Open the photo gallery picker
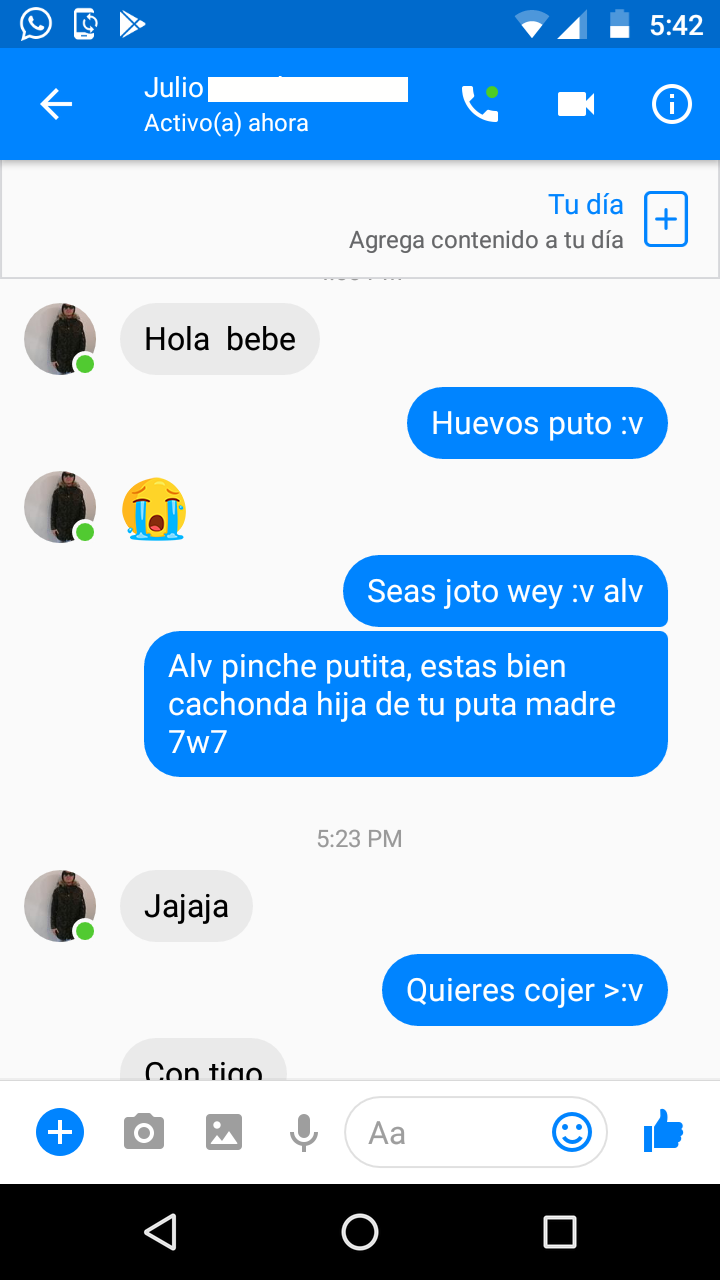The image size is (720, 1280). (224, 1132)
